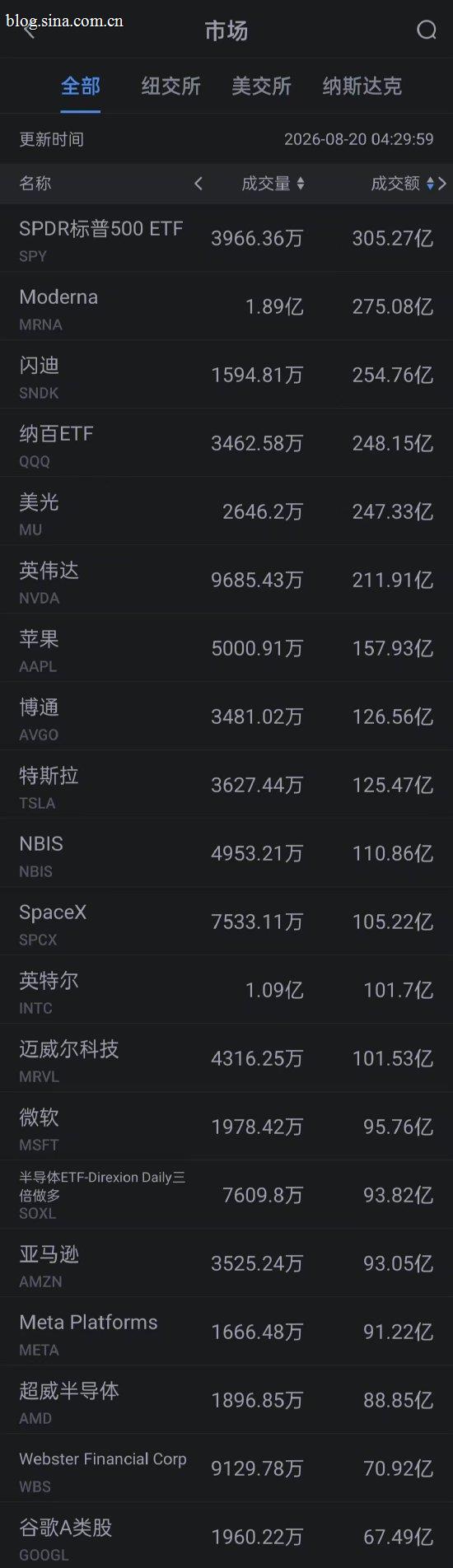The width and height of the screenshot is (453, 1568).
Task: Open the Meta Platforms row
Action: click(226, 1332)
